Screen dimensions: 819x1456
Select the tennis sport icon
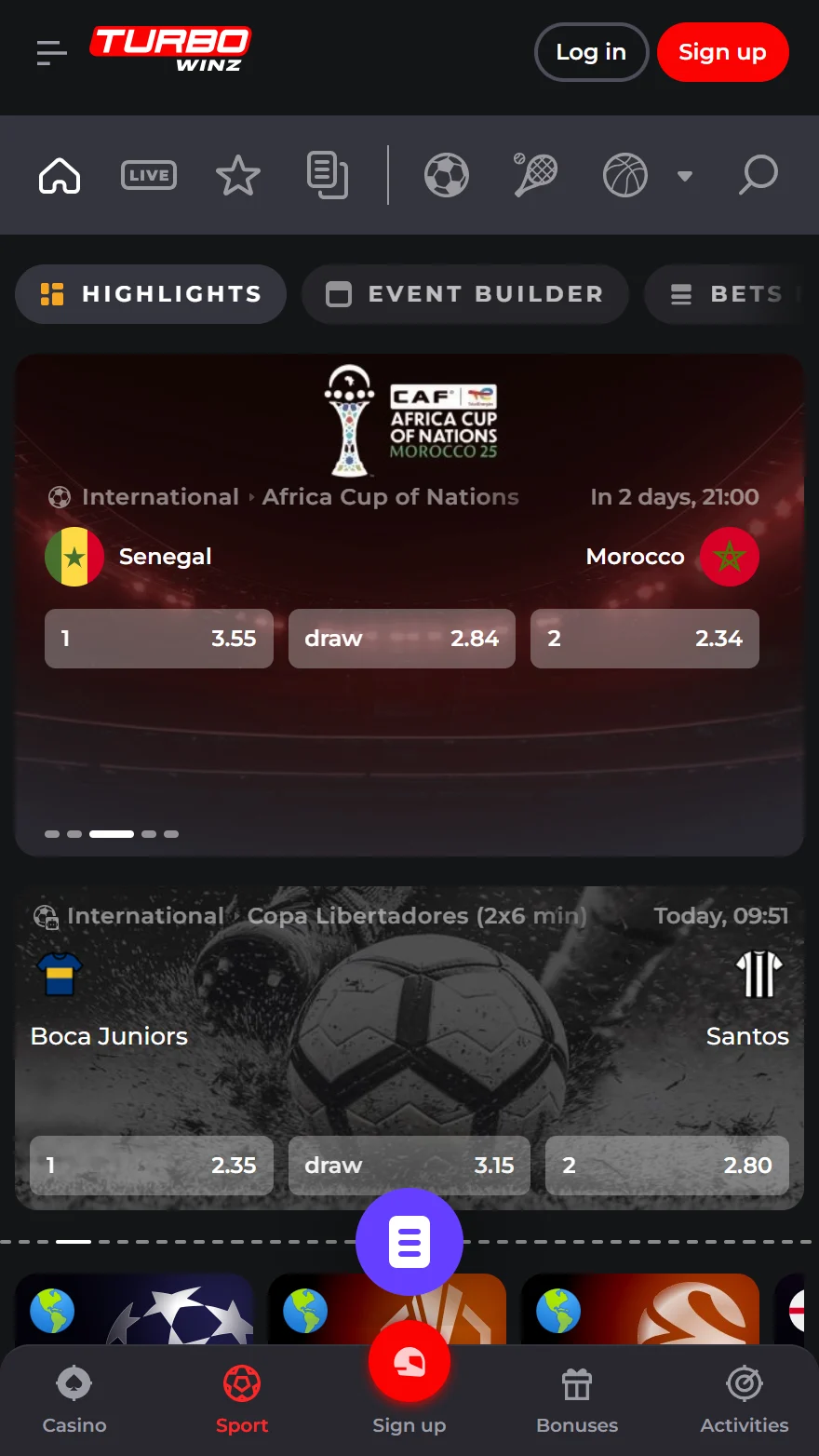(536, 175)
